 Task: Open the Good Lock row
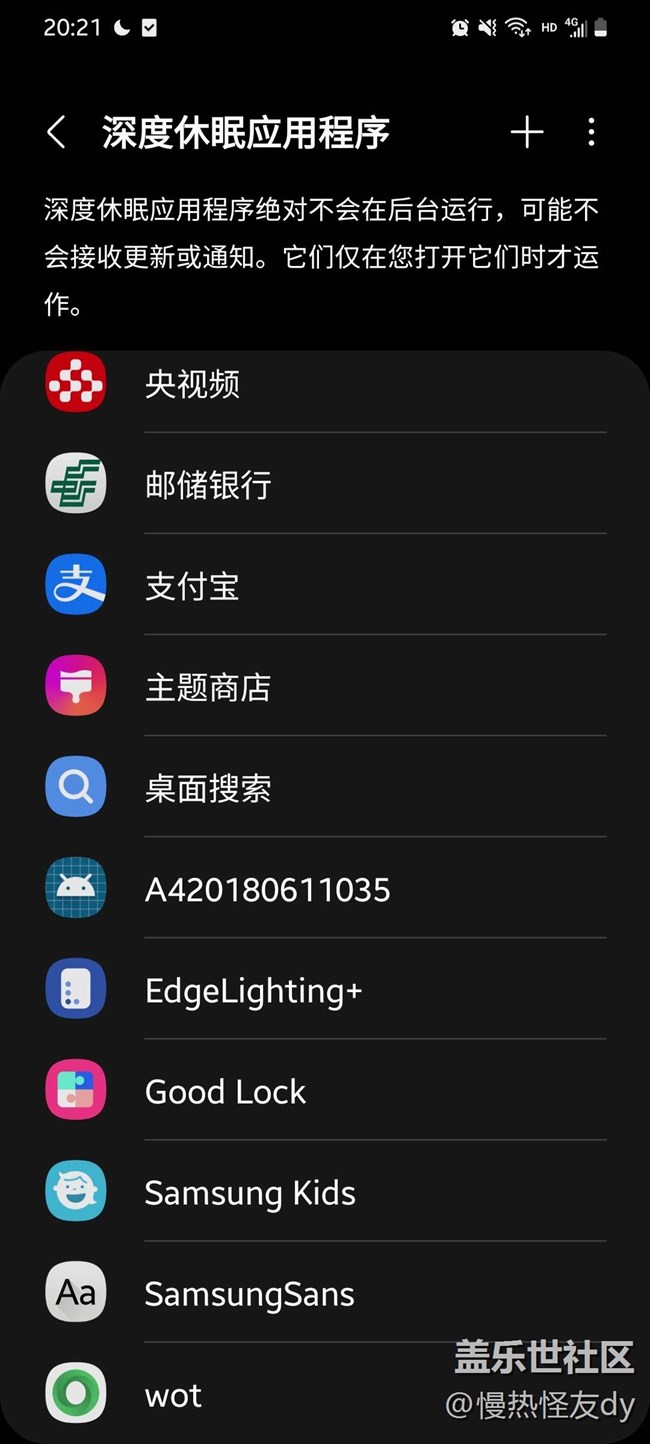pos(325,1091)
